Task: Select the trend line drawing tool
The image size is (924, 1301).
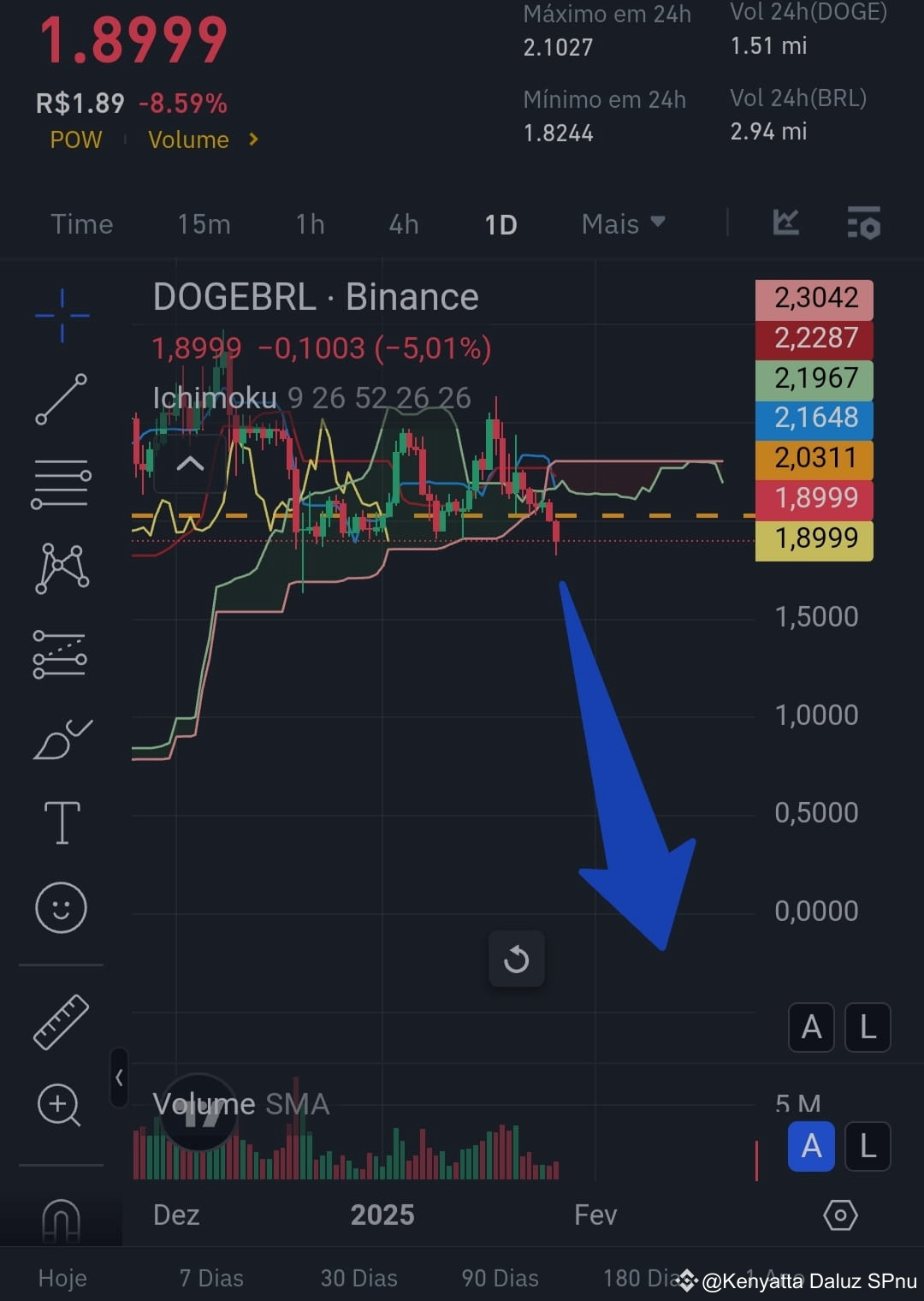Action: [61, 400]
